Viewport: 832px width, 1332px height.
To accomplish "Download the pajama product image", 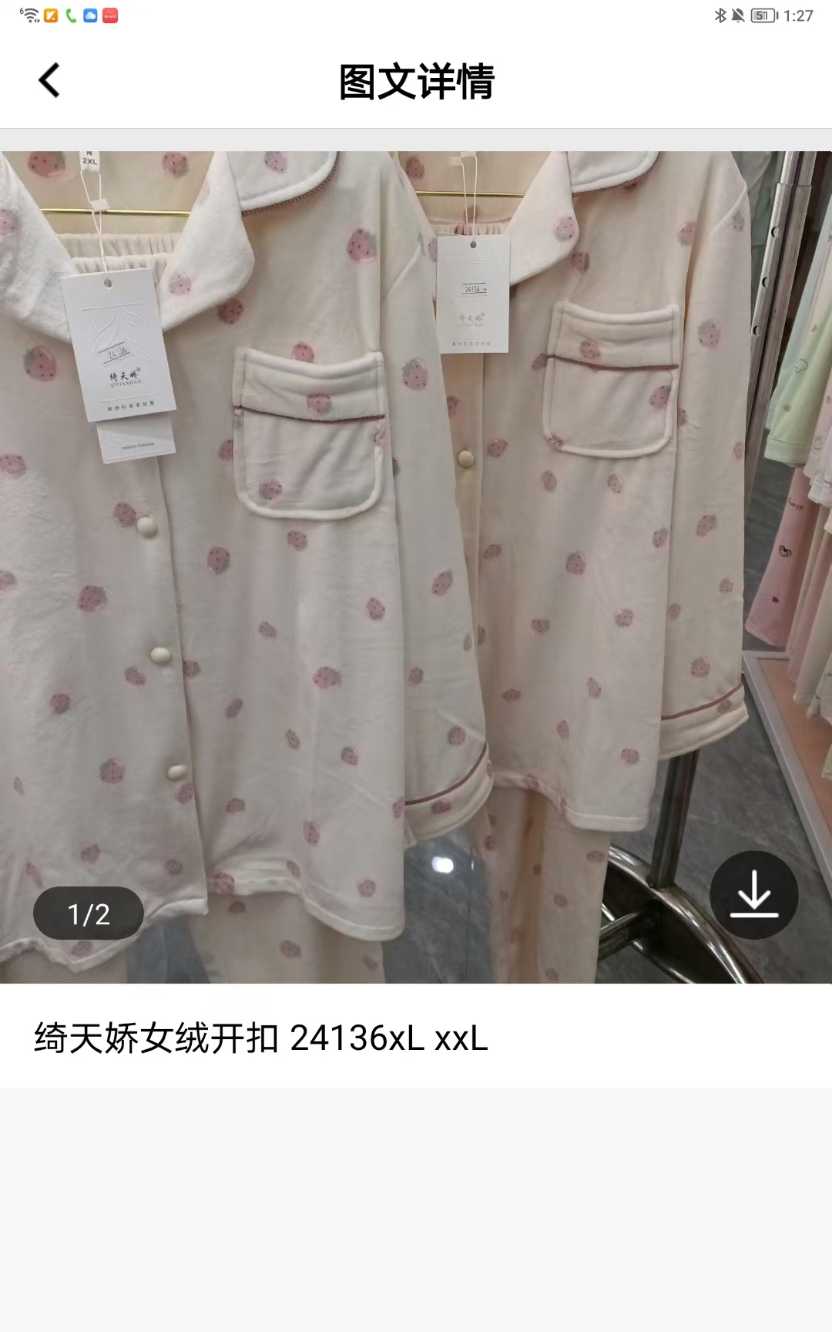I will coord(753,895).
